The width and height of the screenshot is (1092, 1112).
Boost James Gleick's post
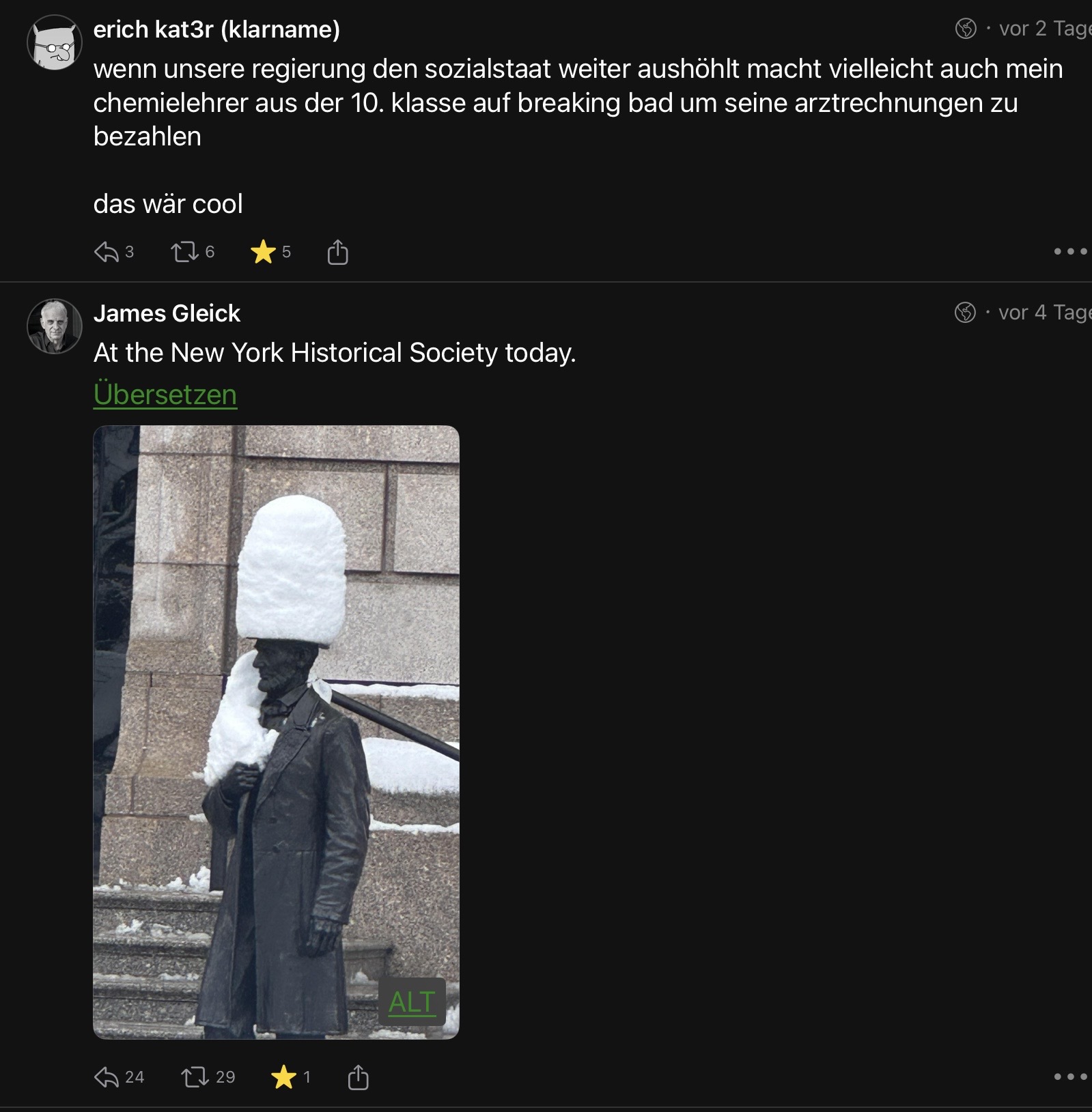coord(195,1077)
